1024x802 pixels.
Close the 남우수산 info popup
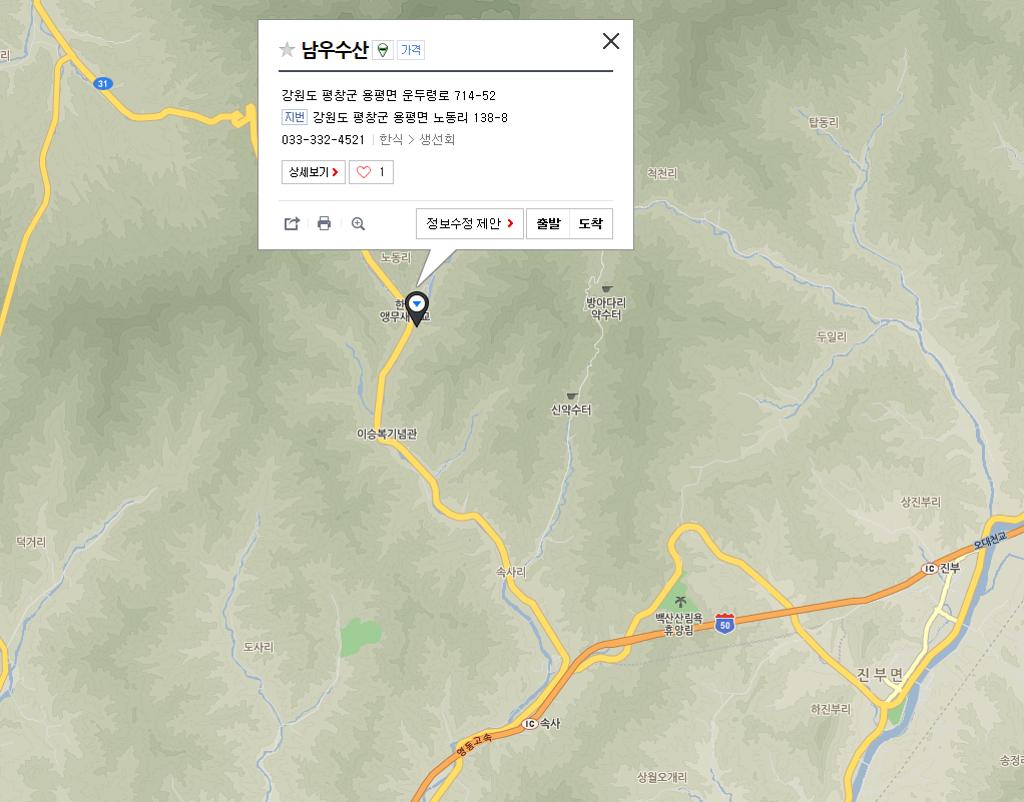tap(611, 41)
